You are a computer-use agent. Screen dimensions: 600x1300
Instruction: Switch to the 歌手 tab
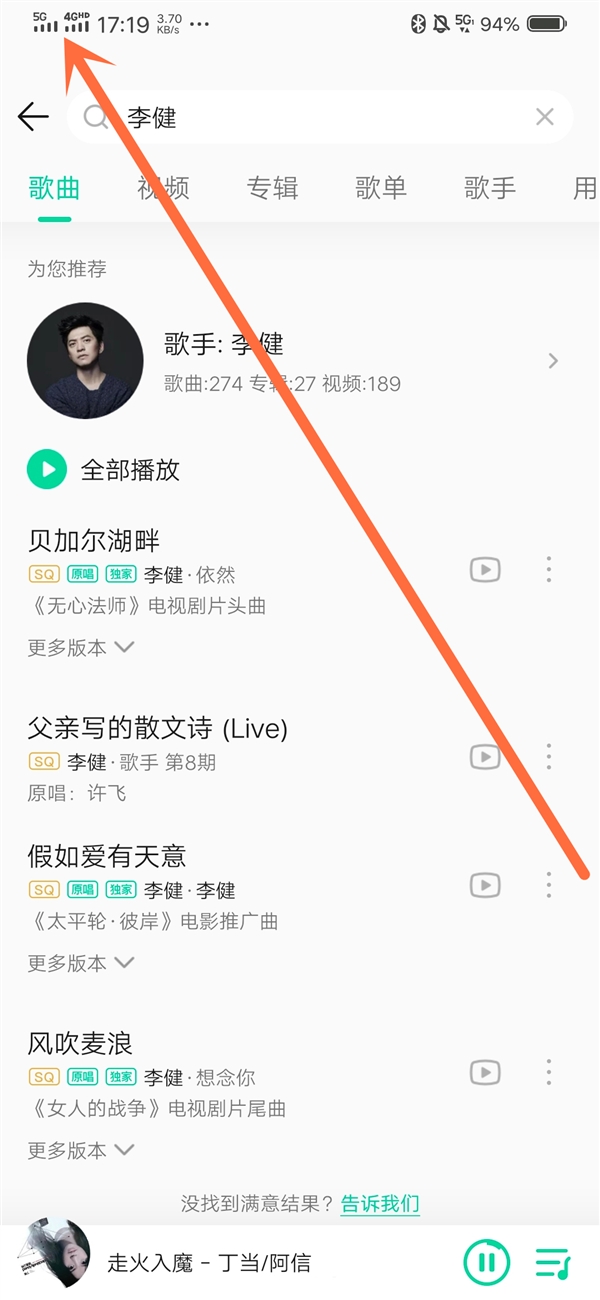[489, 188]
